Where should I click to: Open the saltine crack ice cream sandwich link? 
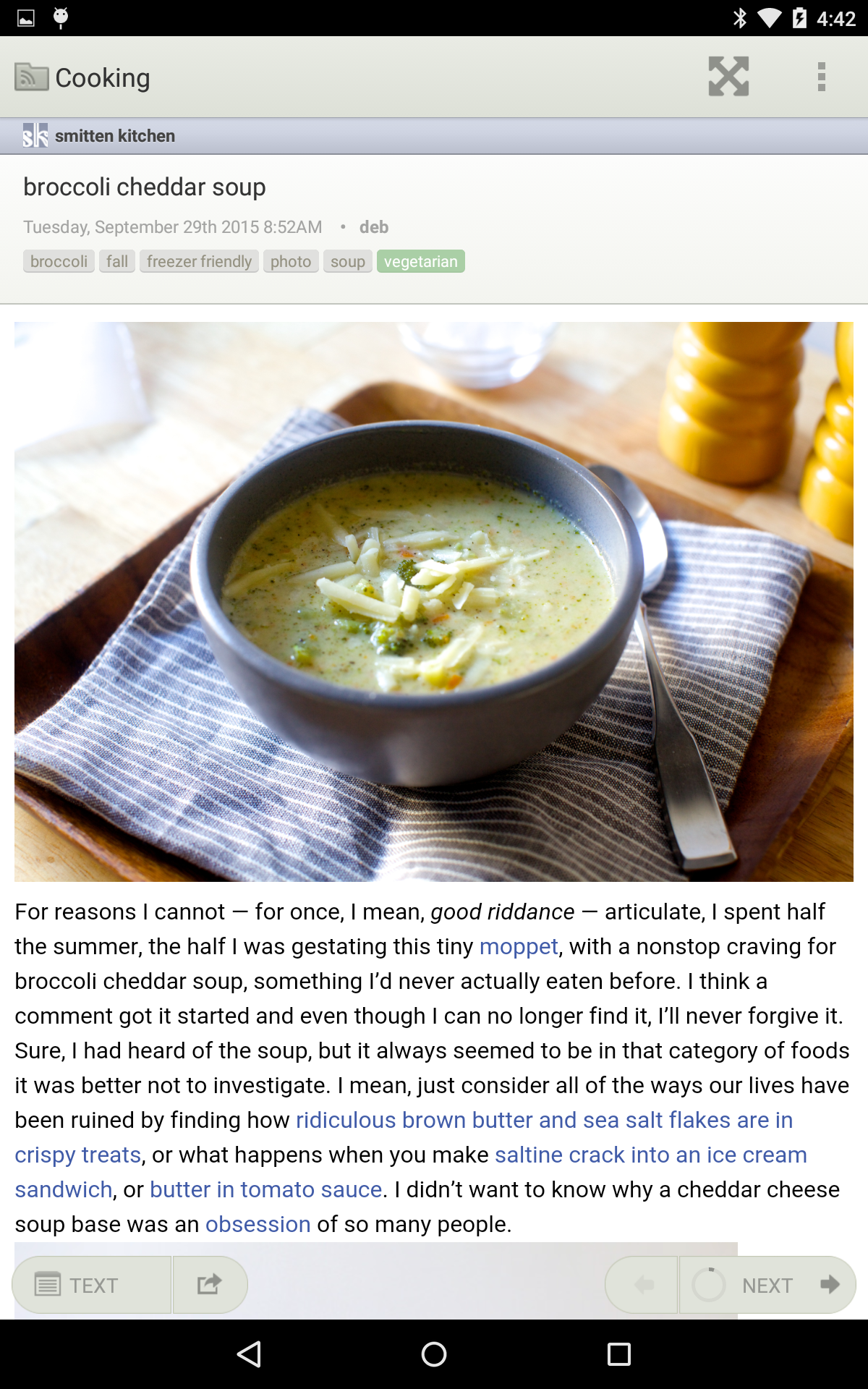[x=650, y=1155]
